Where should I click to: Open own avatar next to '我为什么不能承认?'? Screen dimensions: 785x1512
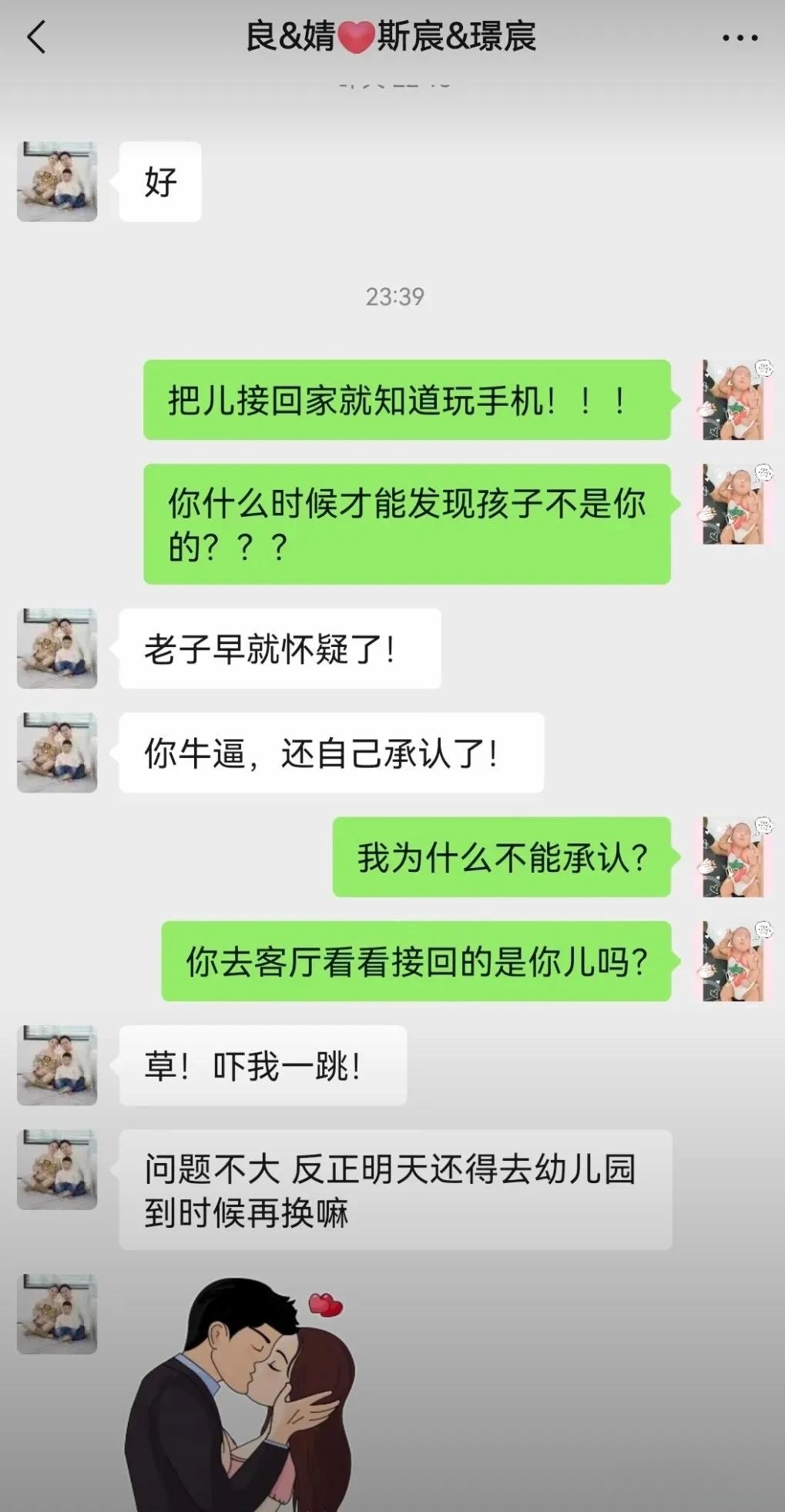tap(733, 857)
